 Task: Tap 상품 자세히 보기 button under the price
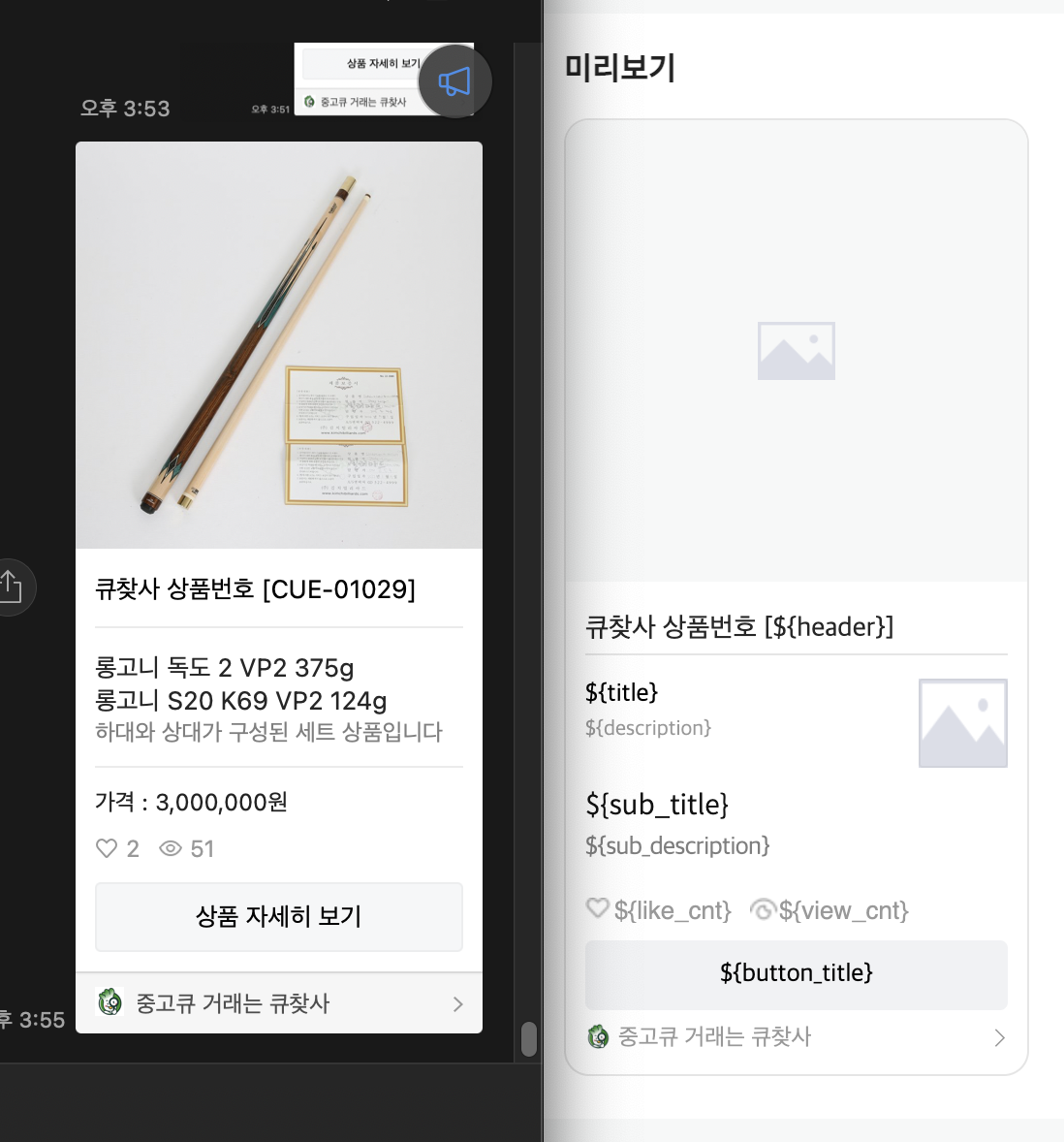[279, 916]
